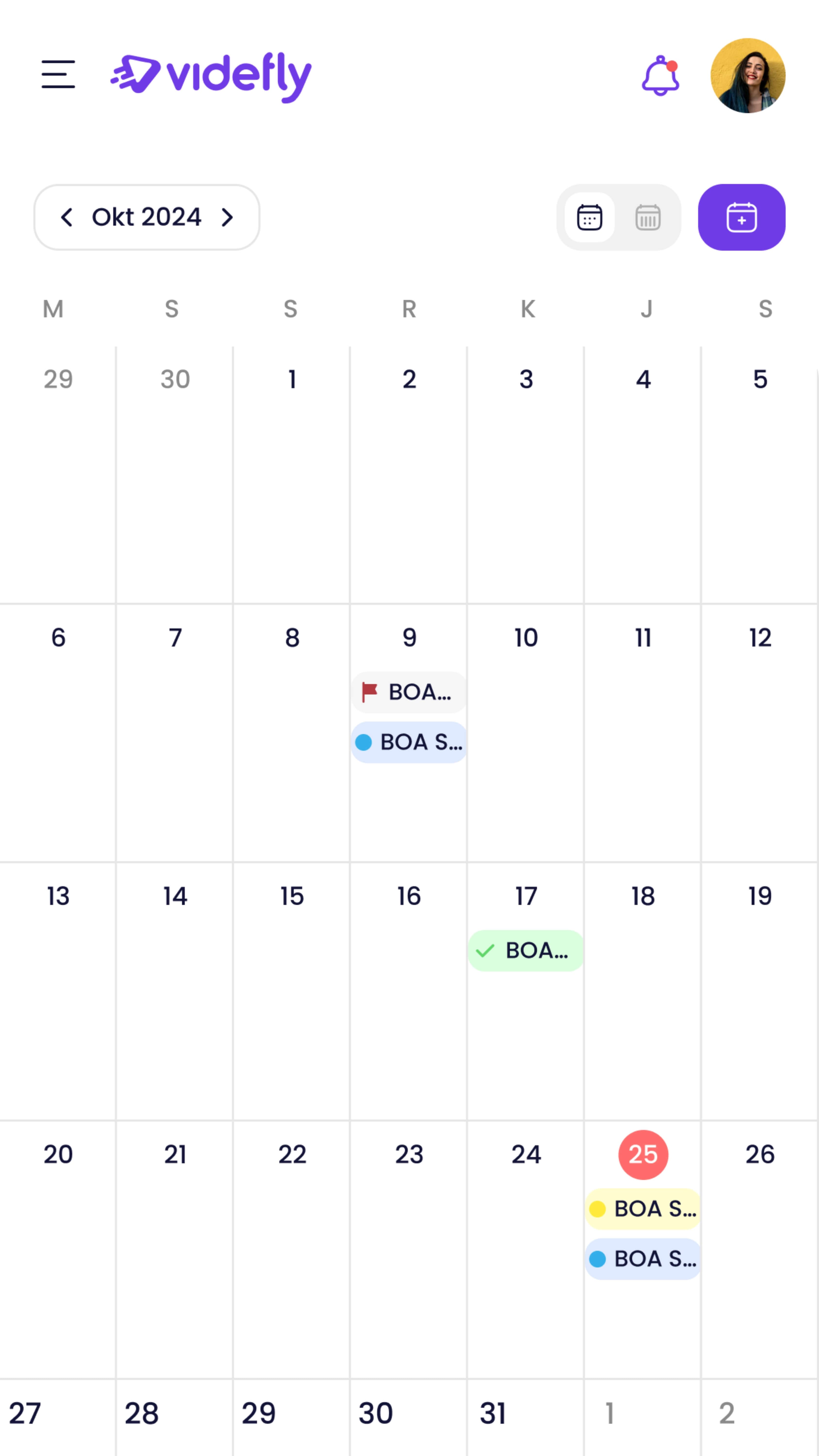Switch to the week calendar view
Viewport: 819px width, 1456px height.
coord(648,217)
